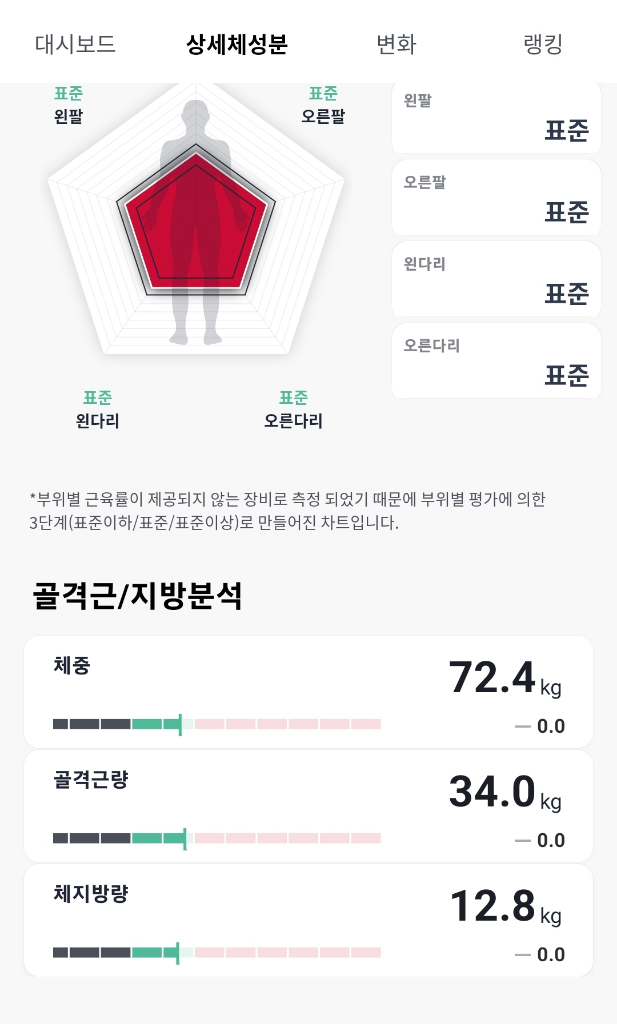617x1024 pixels.
Task: Select the 상세체성분 tab
Action: tap(237, 44)
